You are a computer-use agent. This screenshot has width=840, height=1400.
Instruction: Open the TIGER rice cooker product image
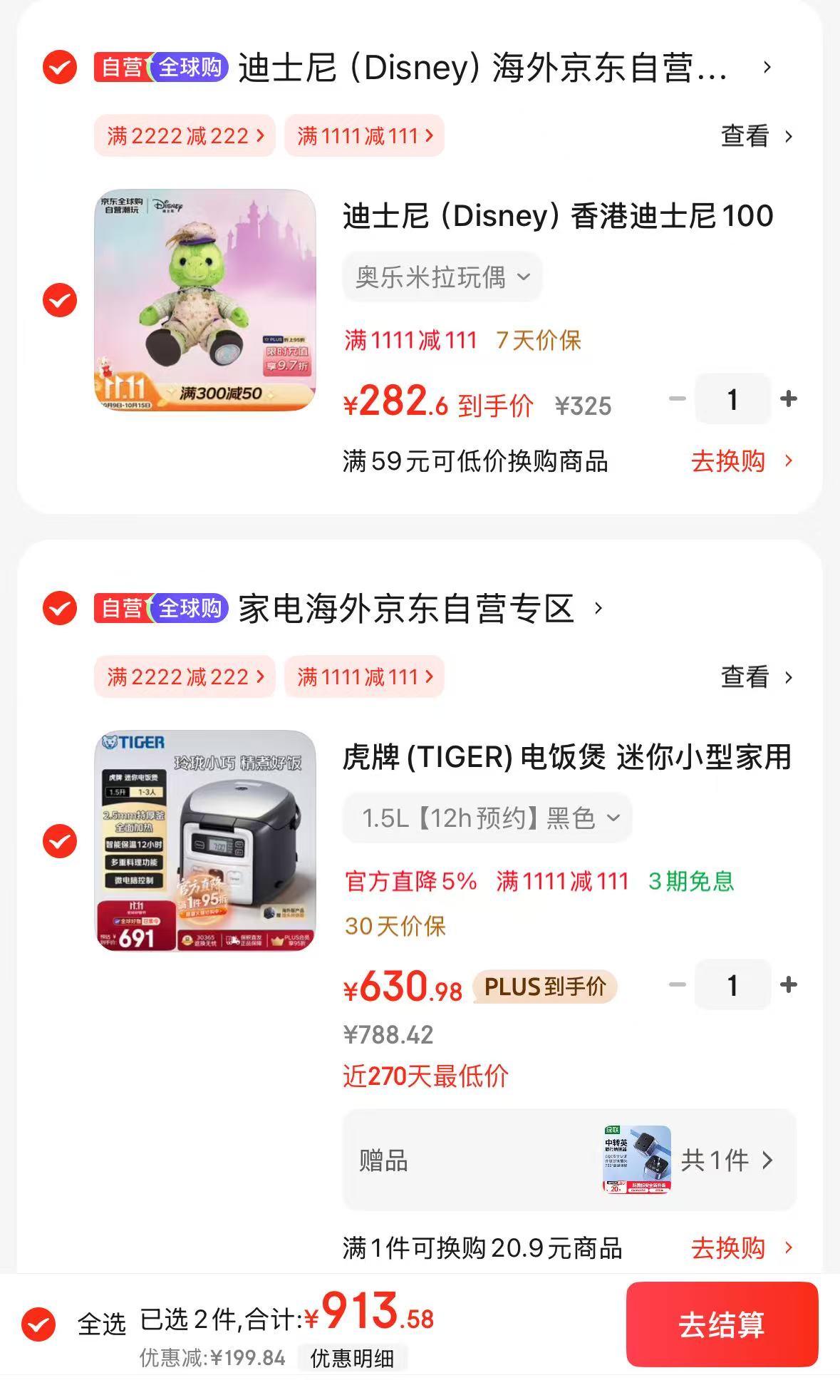coord(205,841)
